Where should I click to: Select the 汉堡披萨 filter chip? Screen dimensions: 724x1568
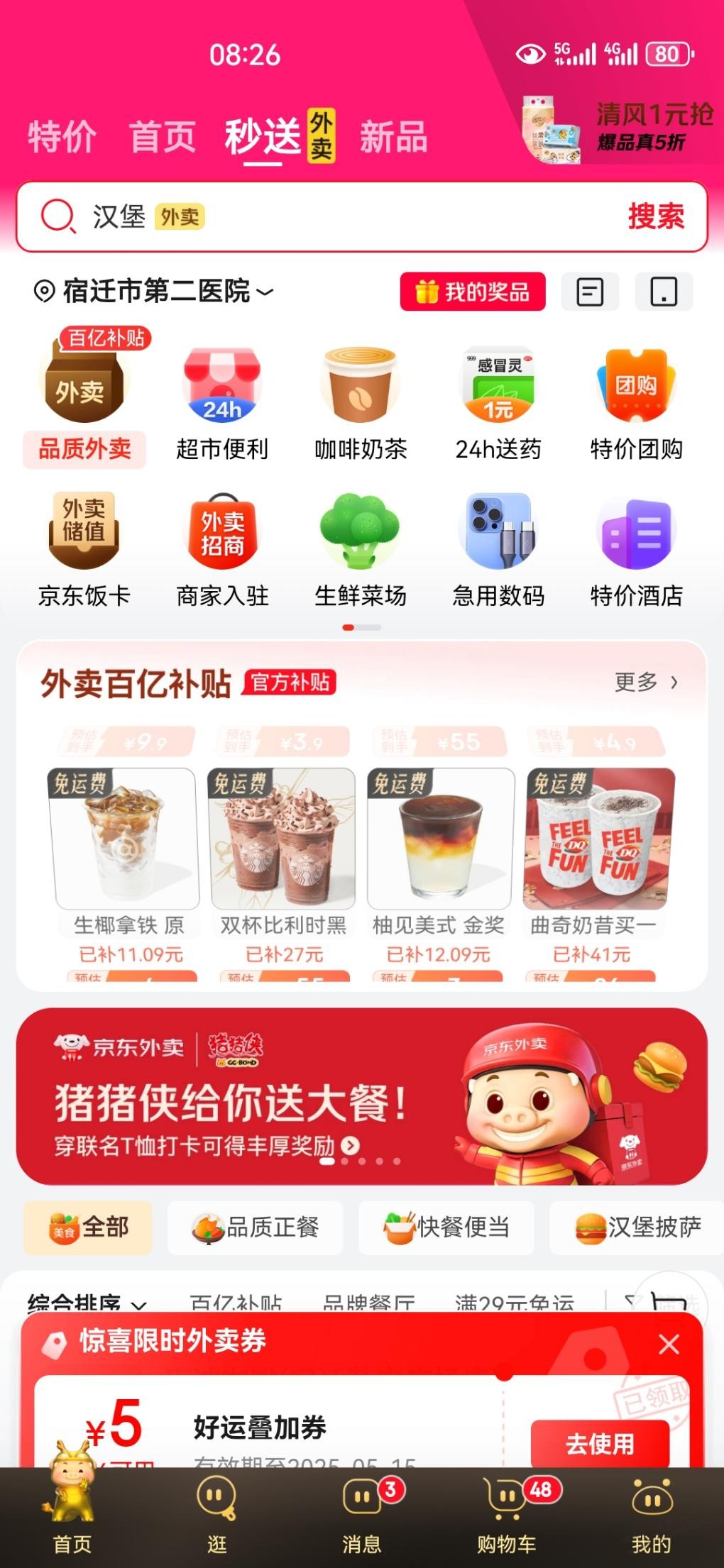click(637, 1227)
